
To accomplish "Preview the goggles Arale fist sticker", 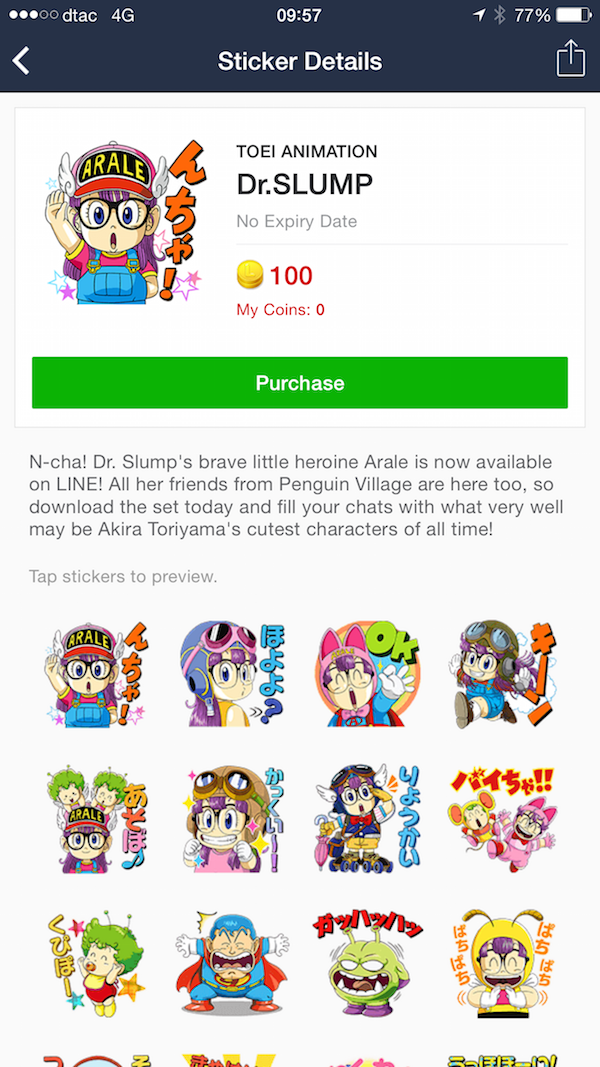I will pos(231,819).
